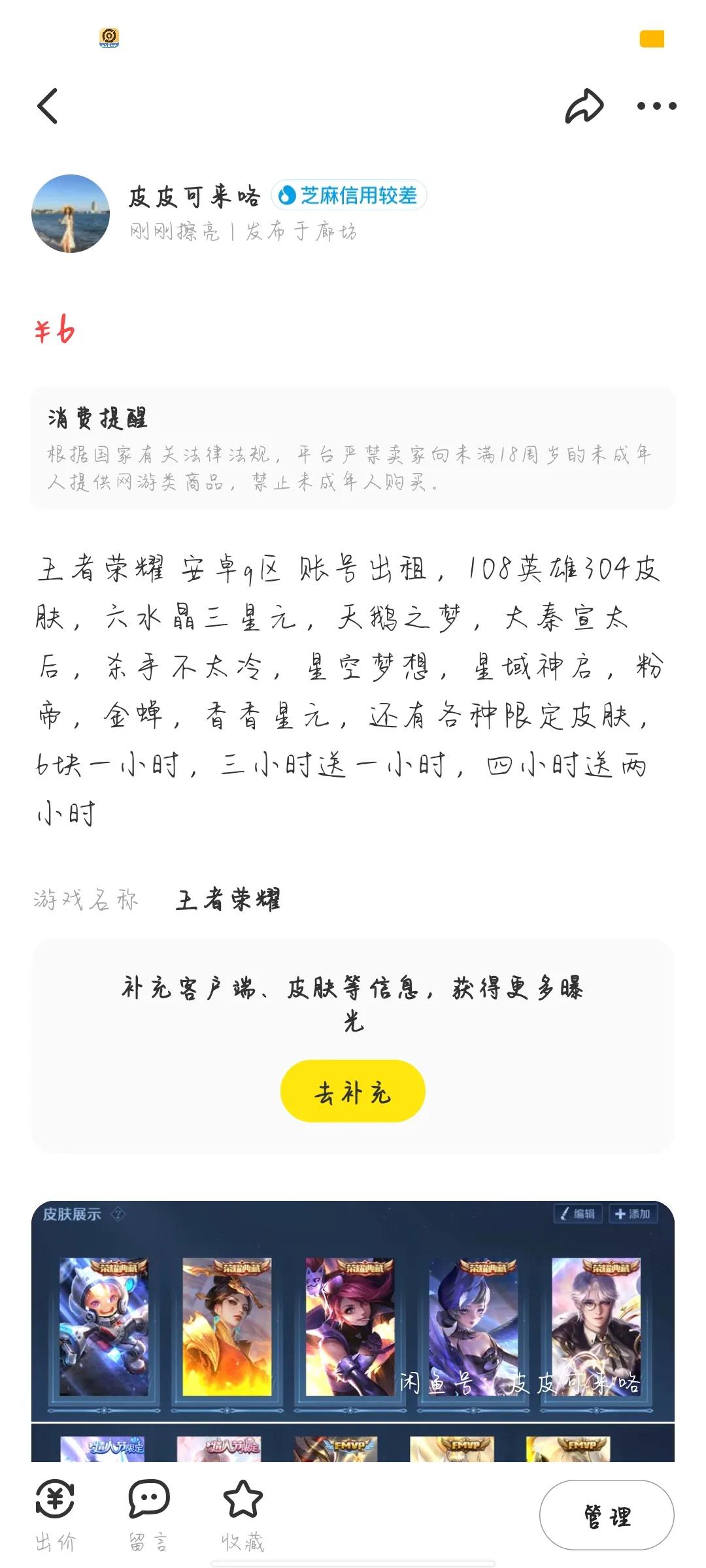The width and height of the screenshot is (706, 1568).
Task: Tap the back arrow to exit listing
Action: 48,105
